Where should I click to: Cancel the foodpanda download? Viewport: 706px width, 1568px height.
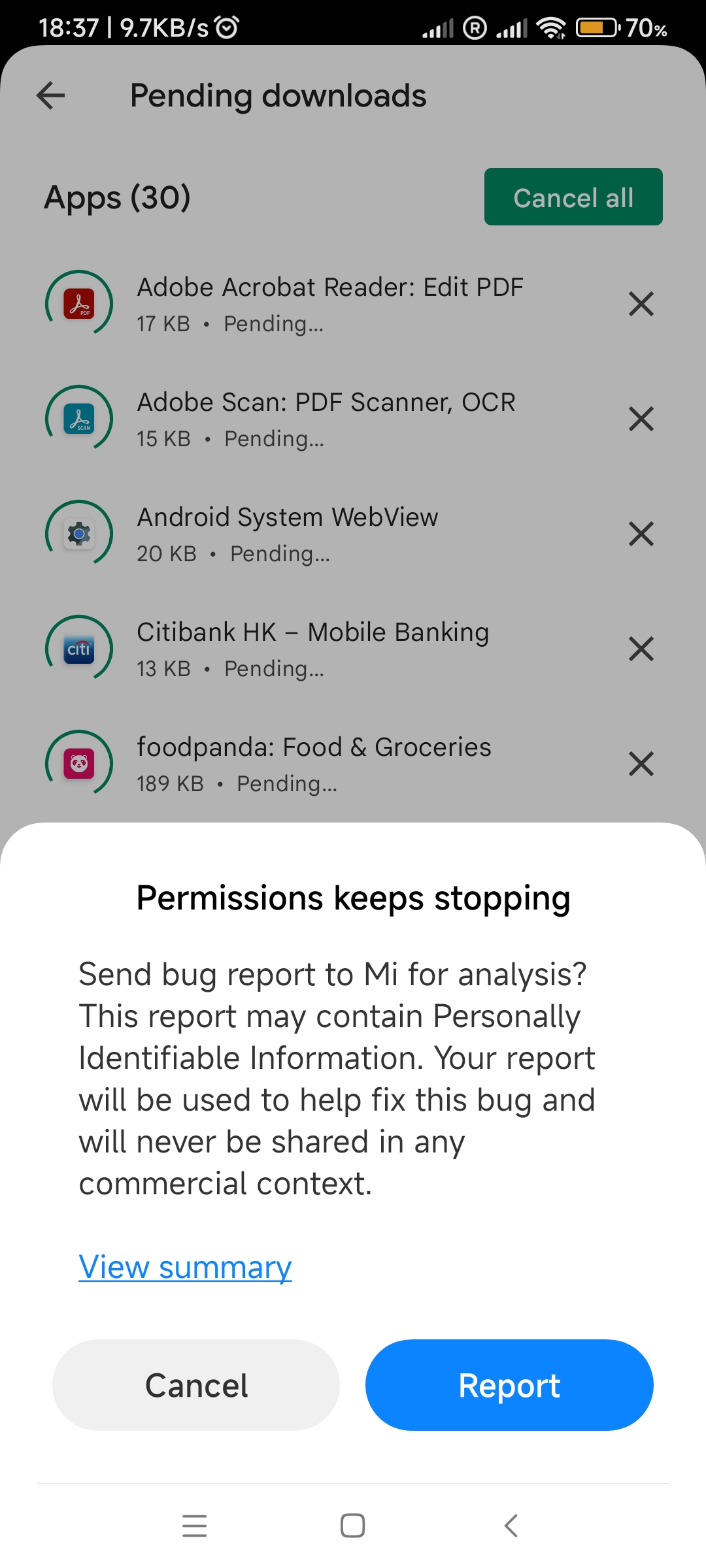pos(641,764)
